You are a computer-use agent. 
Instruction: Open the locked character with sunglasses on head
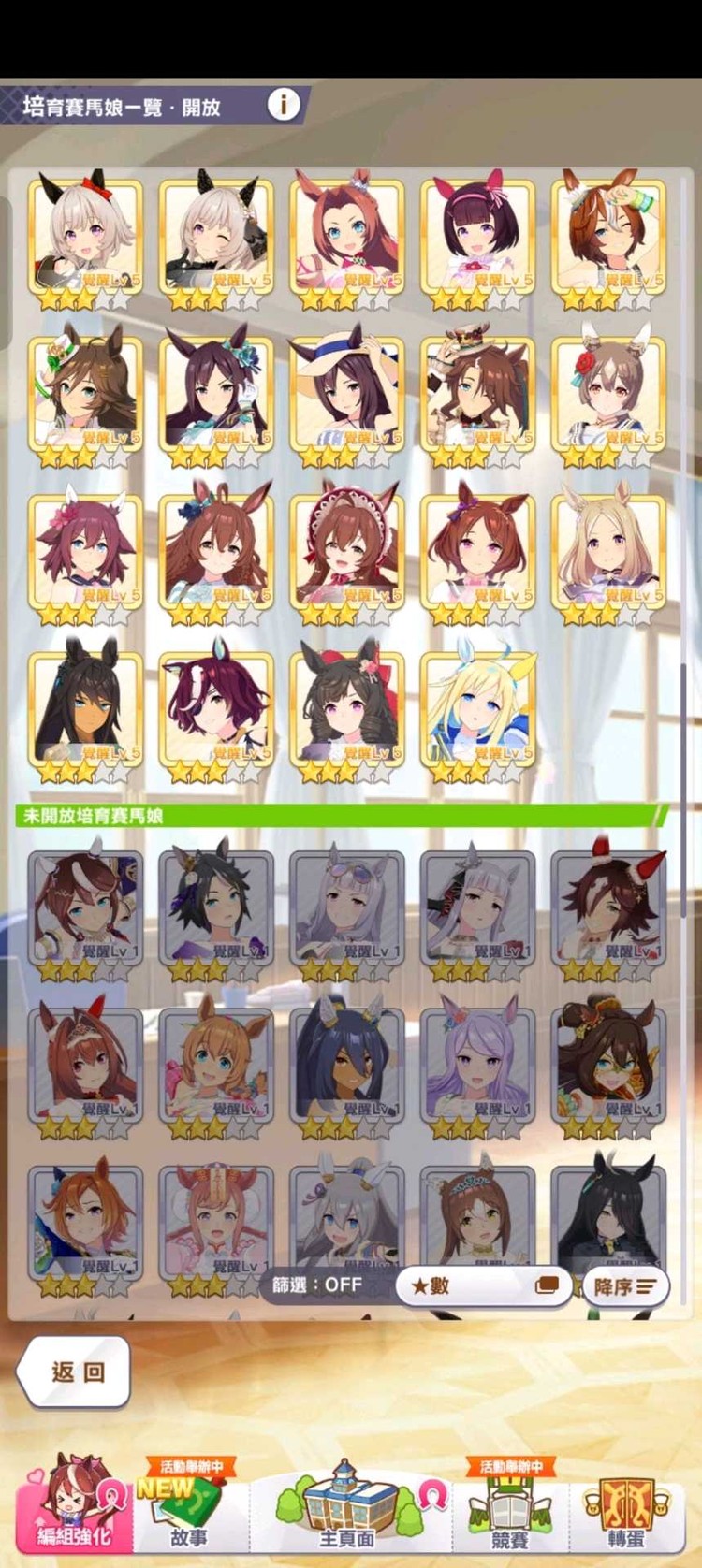[x=347, y=909]
